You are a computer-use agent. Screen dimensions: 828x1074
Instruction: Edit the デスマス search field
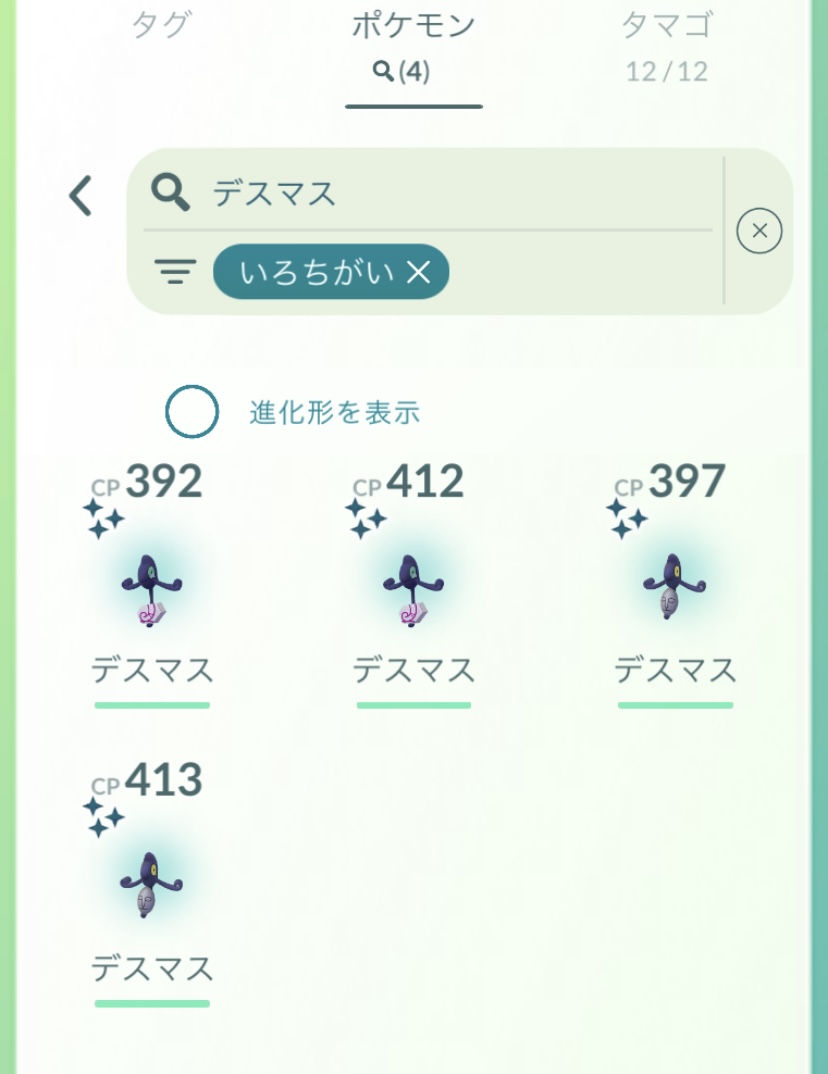tap(440, 193)
